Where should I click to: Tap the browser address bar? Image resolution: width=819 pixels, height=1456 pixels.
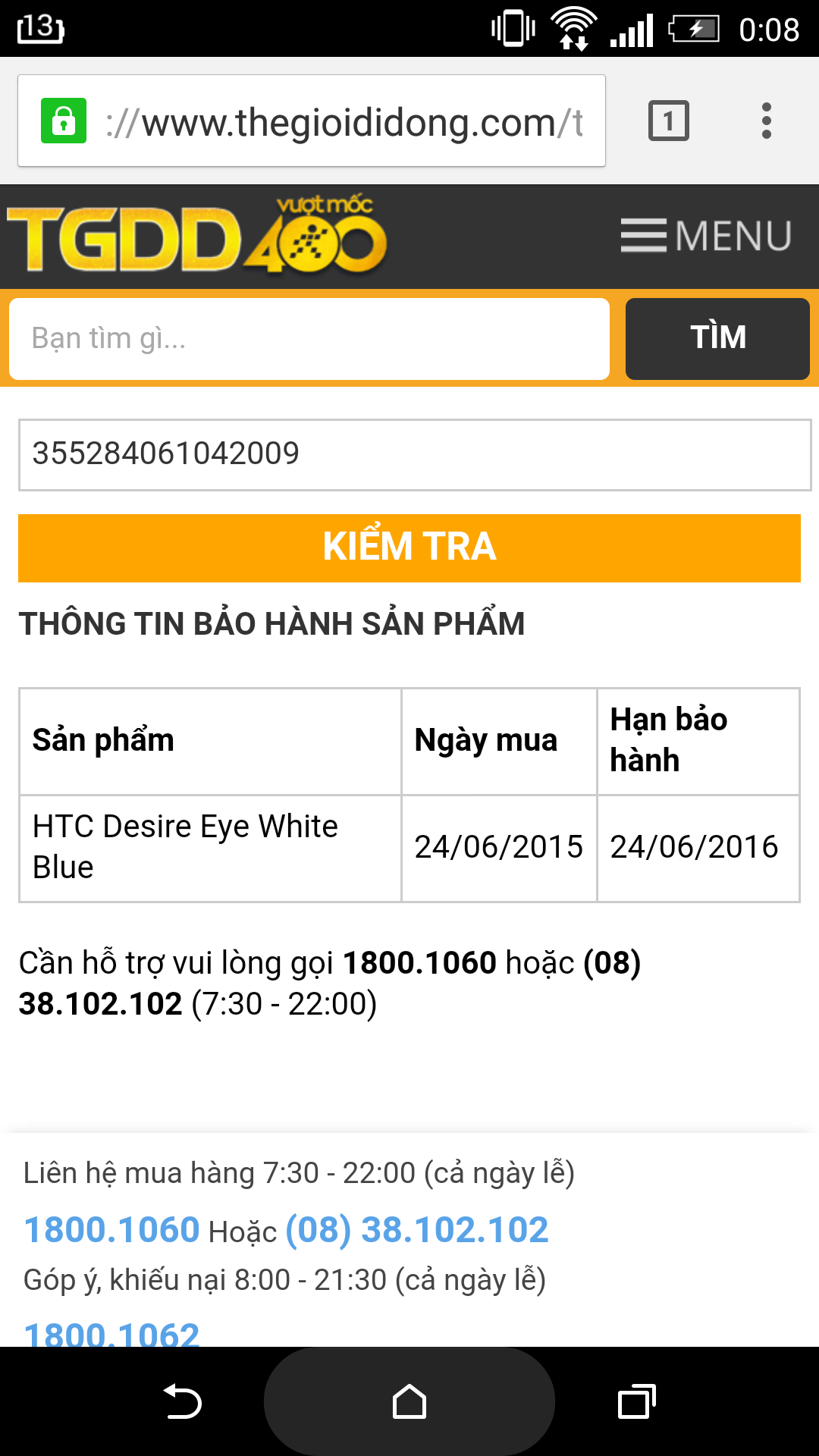312,121
